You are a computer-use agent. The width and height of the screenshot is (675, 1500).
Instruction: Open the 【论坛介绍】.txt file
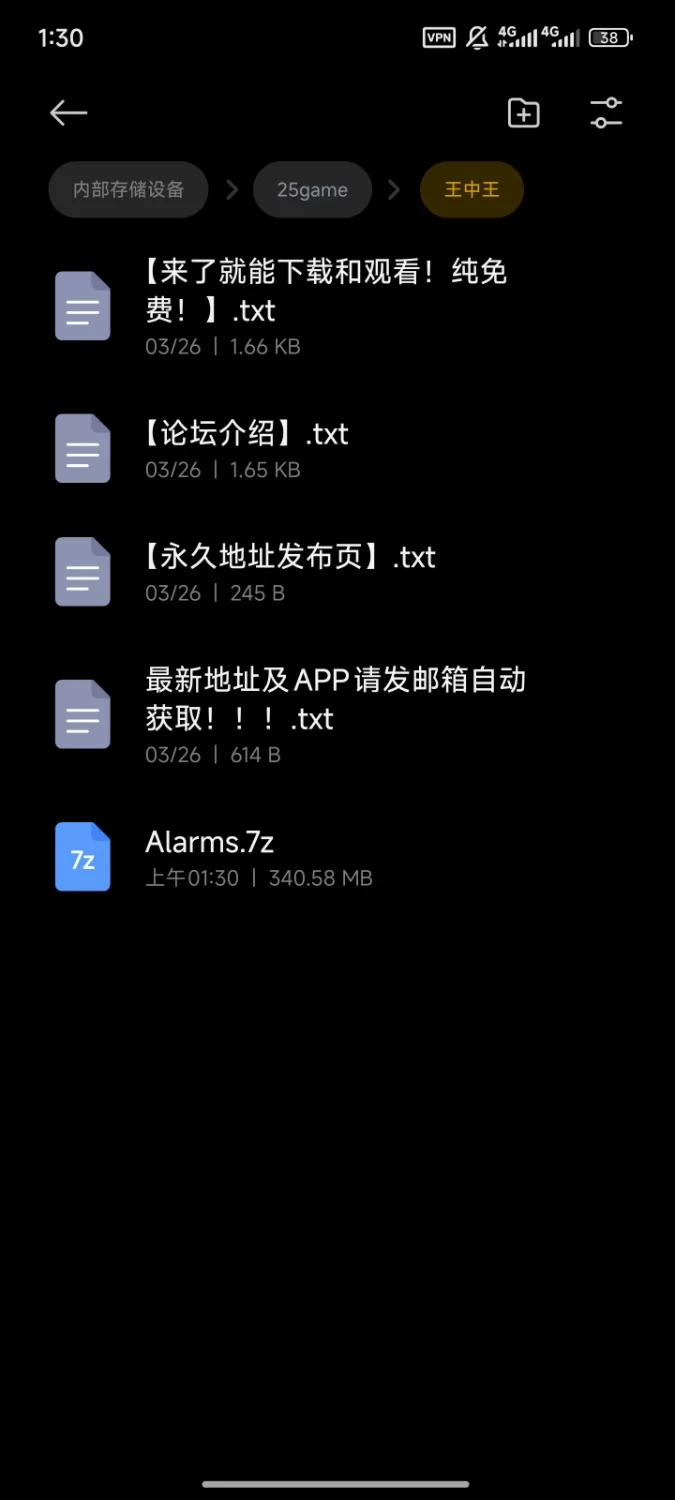[x=247, y=448]
